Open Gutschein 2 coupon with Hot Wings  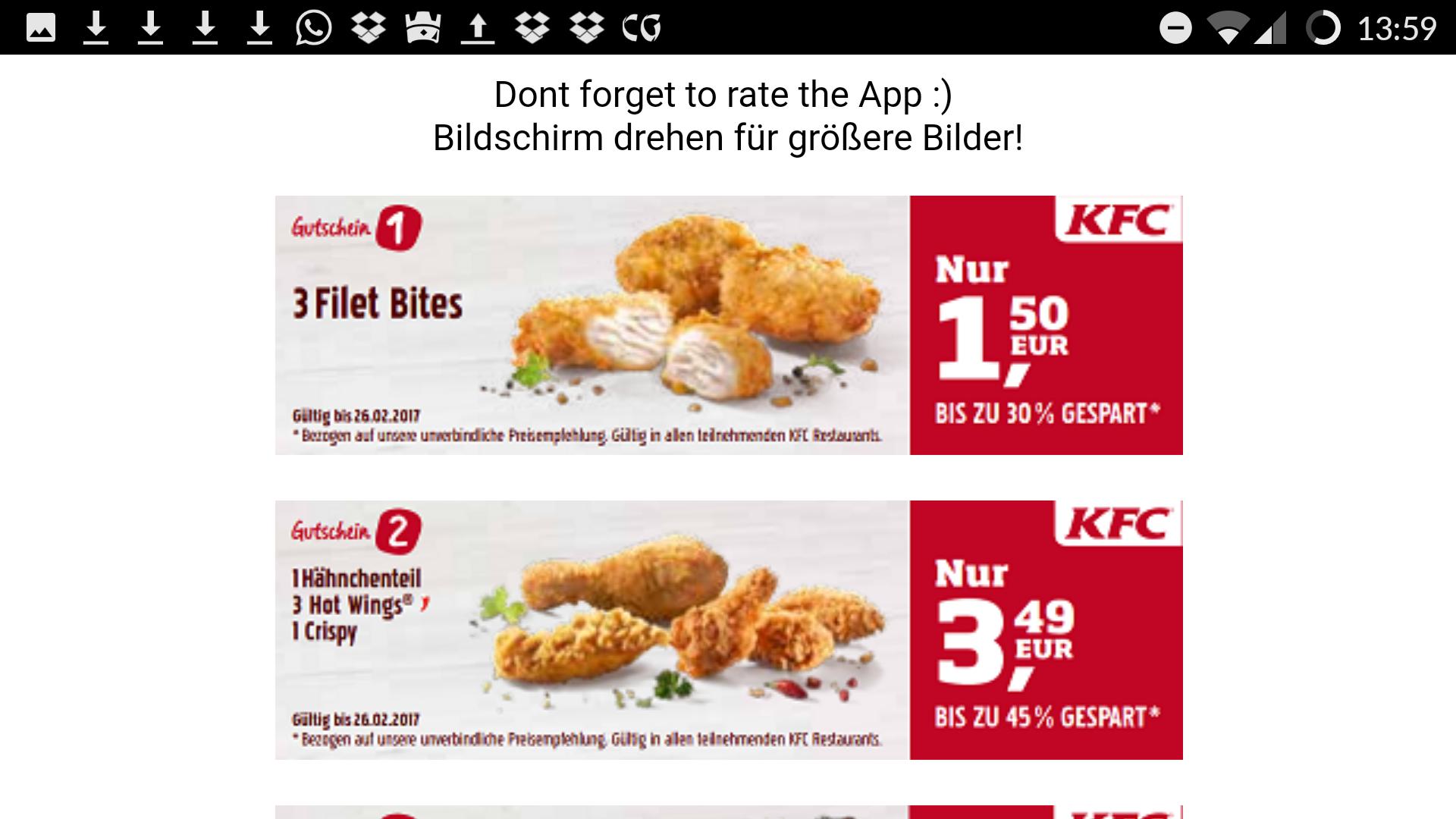point(728,629)
